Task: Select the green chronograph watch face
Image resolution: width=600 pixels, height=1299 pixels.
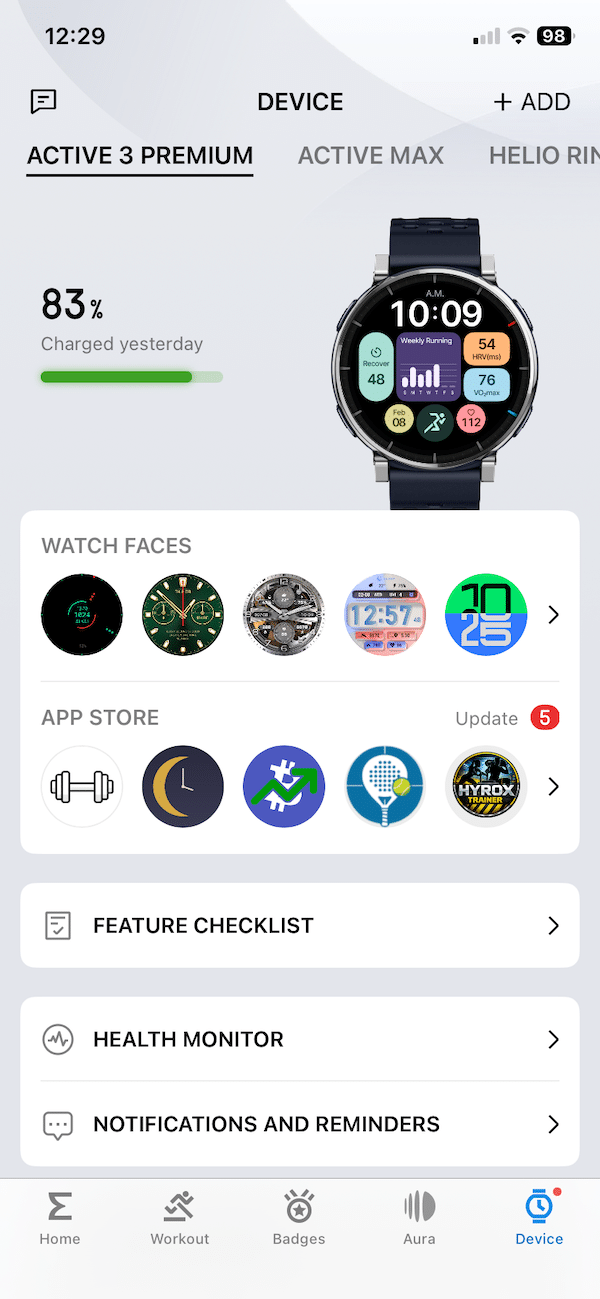Action: 183,615
